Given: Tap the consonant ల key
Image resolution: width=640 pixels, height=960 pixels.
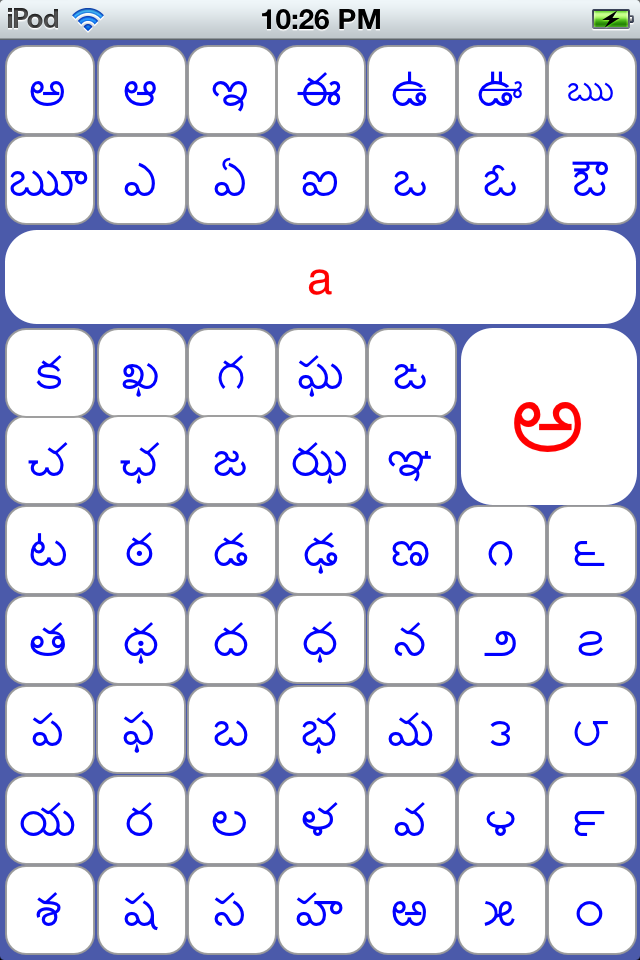Looking at the screenshot, I should pyautogui.click(x=230, y=820).
